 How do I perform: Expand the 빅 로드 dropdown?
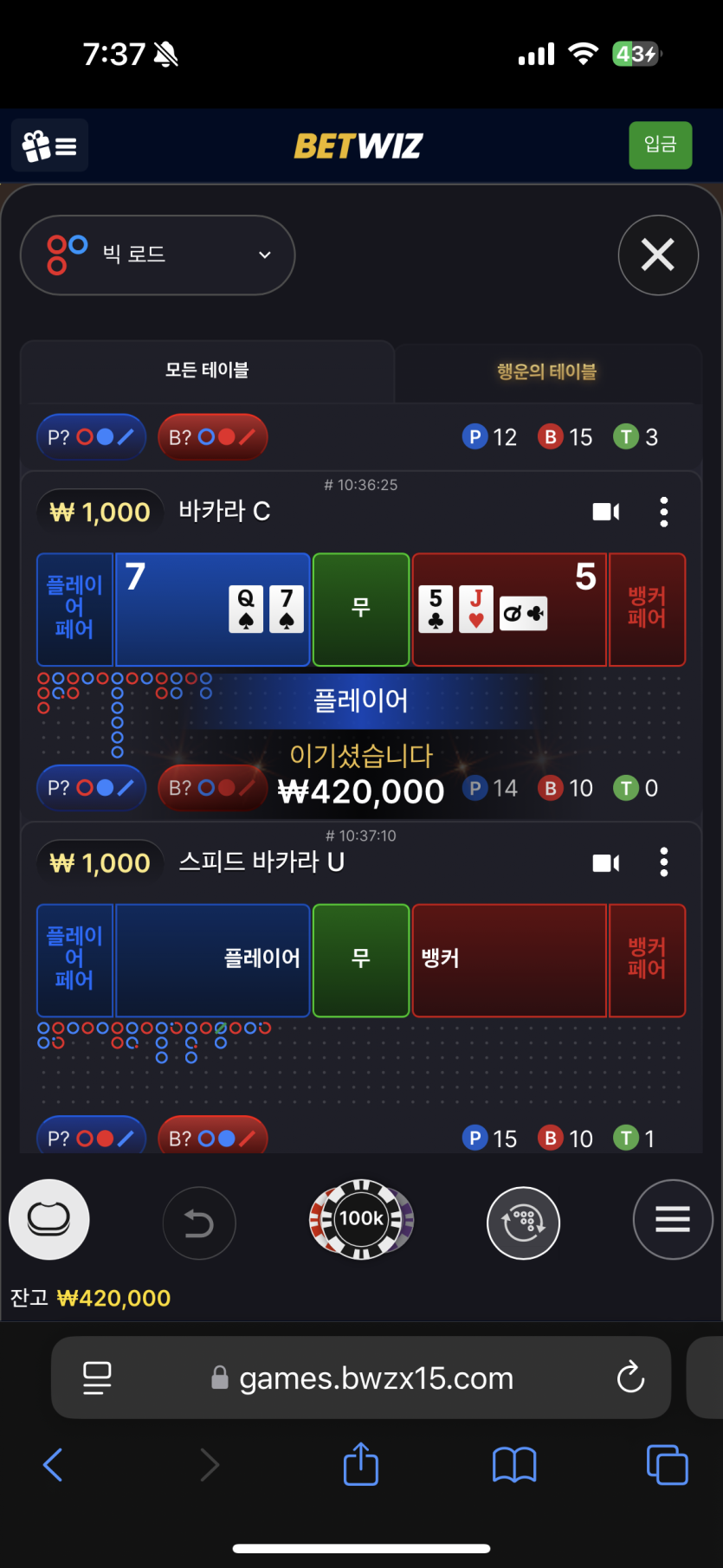pos(158,255)
